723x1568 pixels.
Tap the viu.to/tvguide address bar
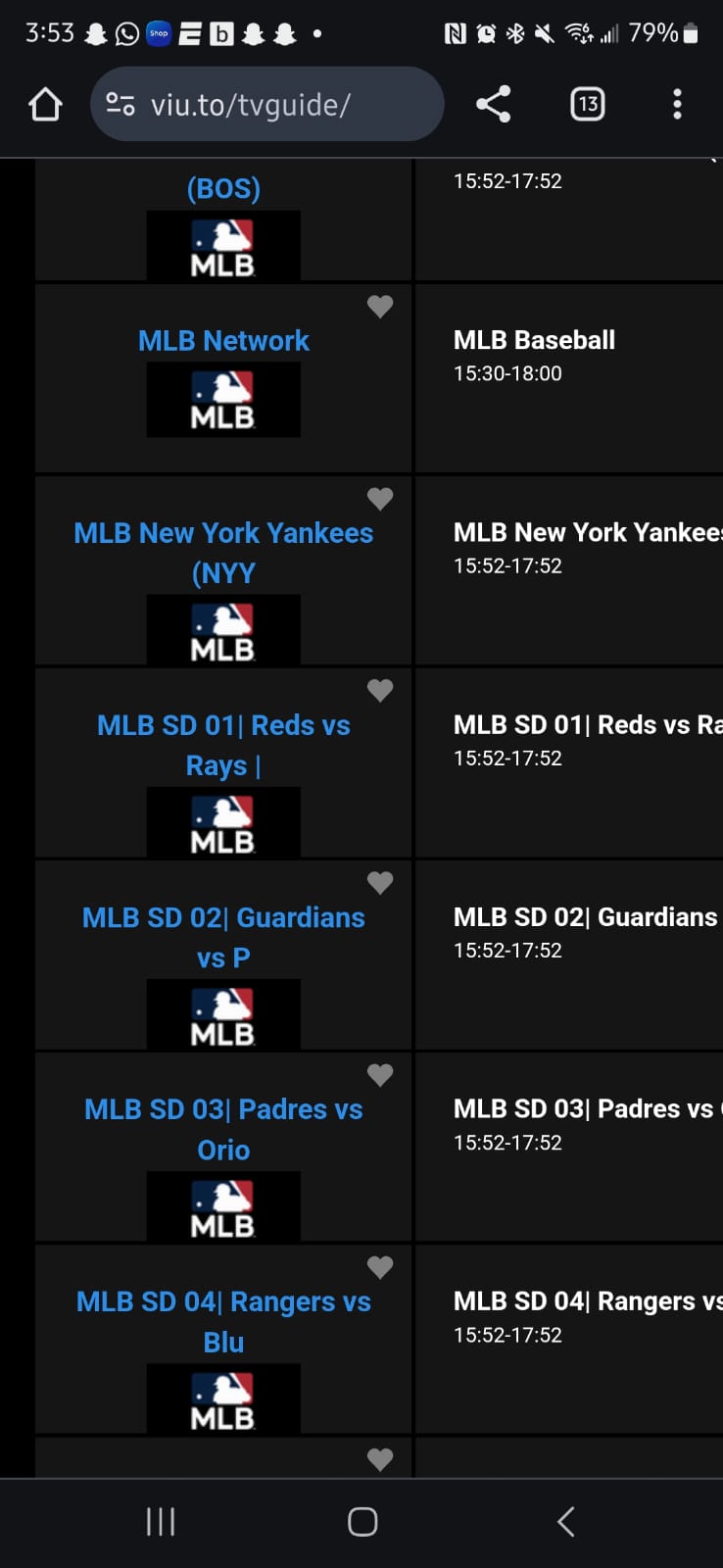[266, 104]
